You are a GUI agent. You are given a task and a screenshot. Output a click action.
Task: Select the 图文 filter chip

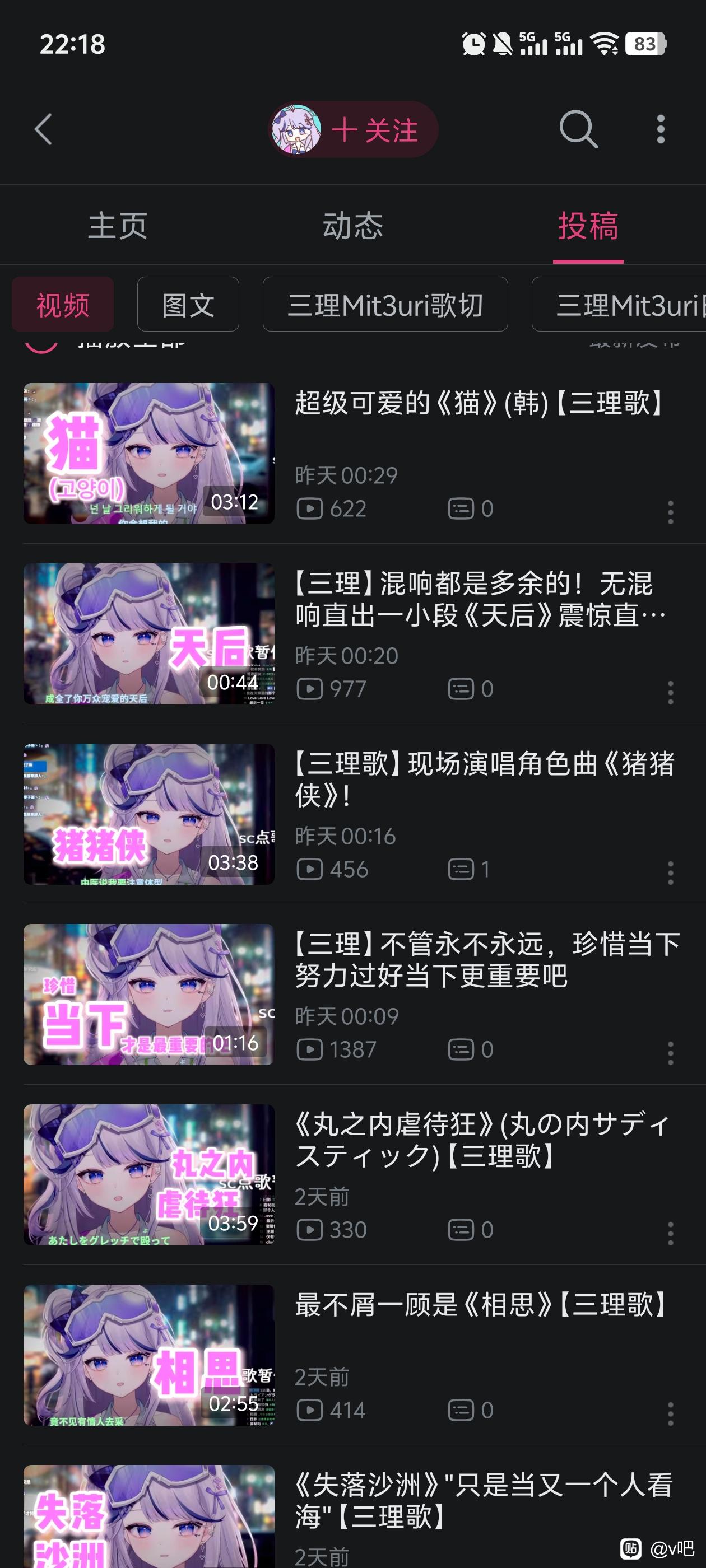[x=188, y=304]
